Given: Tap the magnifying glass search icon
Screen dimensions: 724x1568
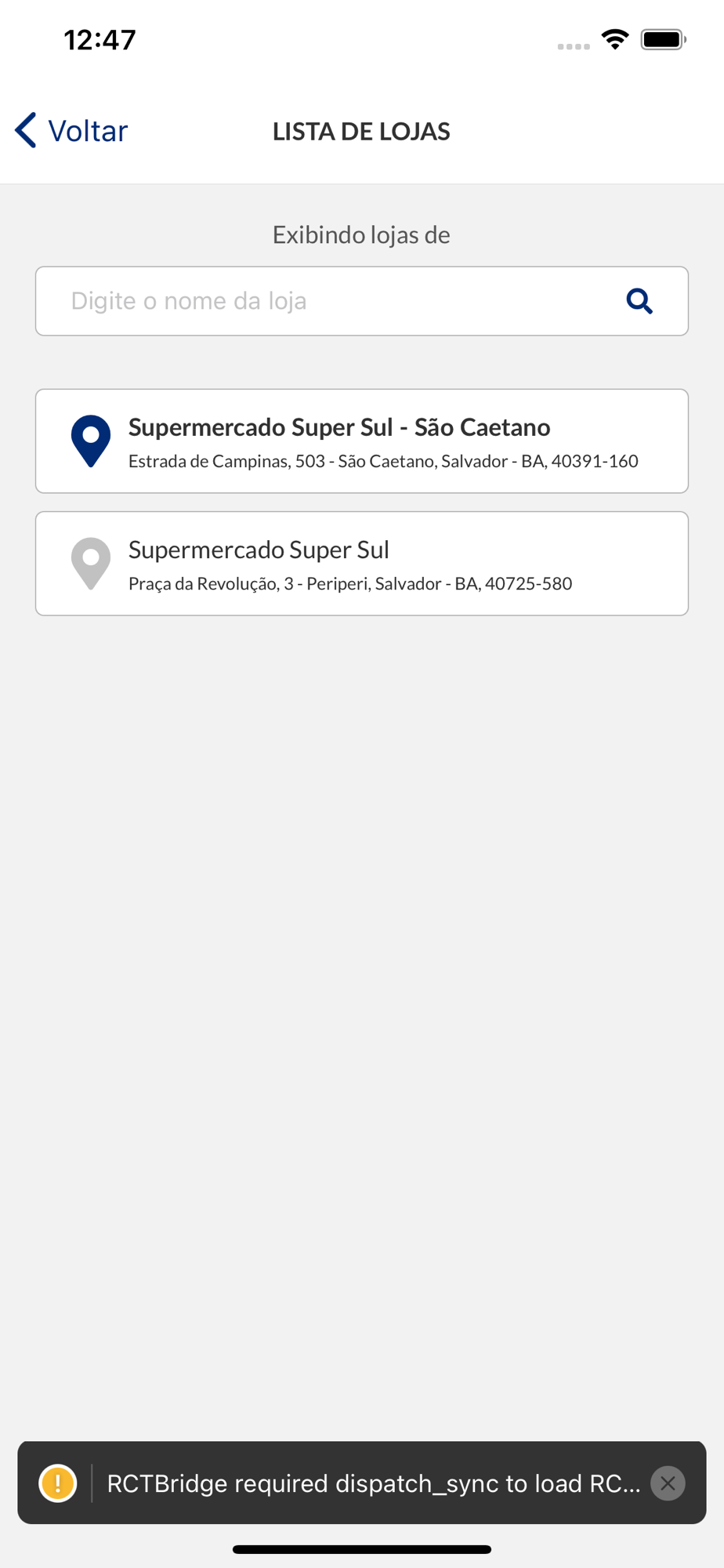Looking at the screenshot, I should pyautogui.click(x=639, y=301).
